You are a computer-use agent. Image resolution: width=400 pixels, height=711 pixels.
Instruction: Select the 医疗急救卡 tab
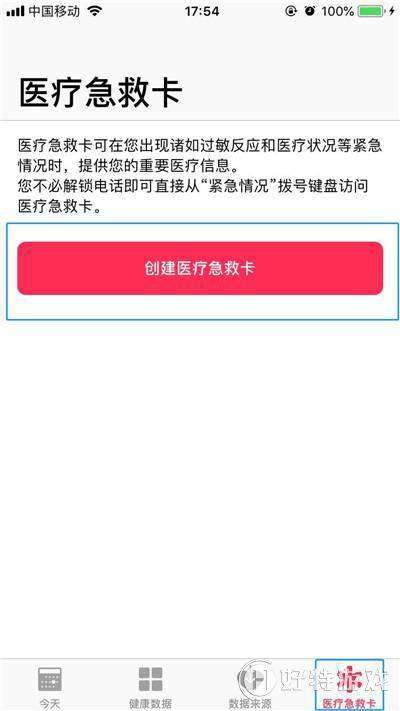pos(349,686)
